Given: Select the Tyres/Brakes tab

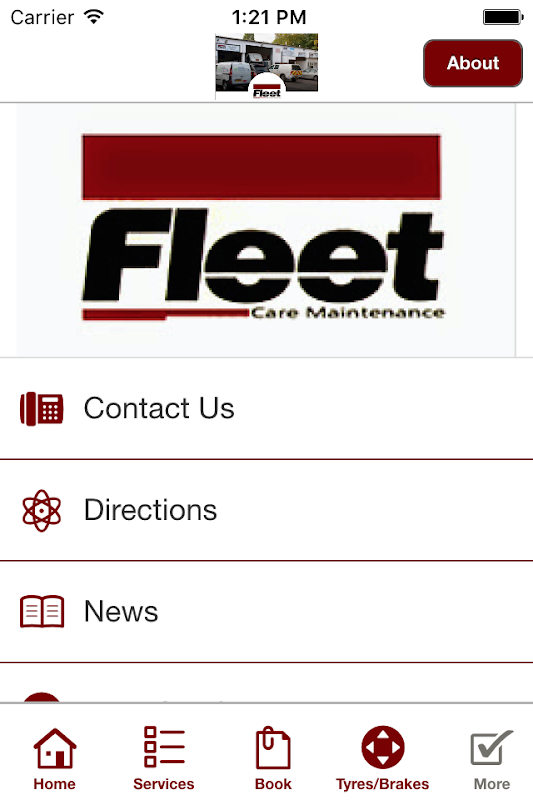Looking at the screenshot, I should 383,758.
